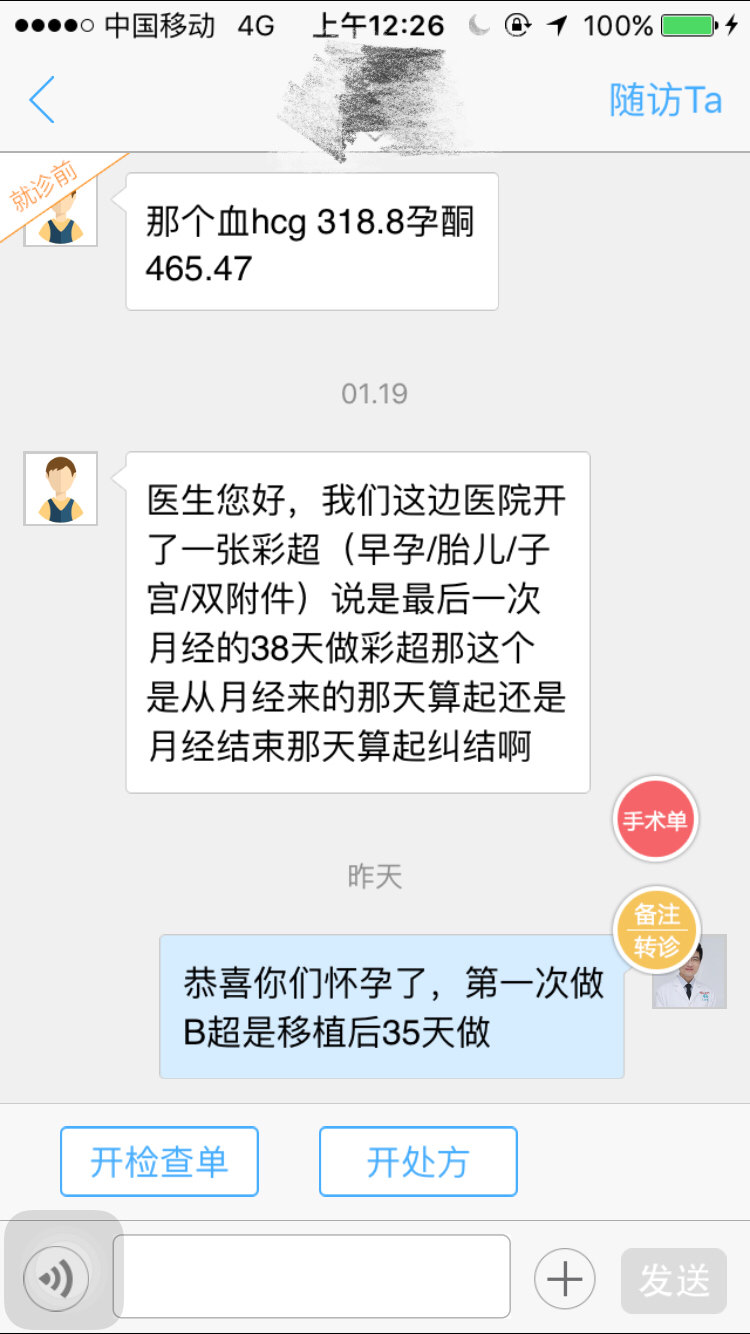Tap 开检查单 to order an exam

[x=159, y=1161]
